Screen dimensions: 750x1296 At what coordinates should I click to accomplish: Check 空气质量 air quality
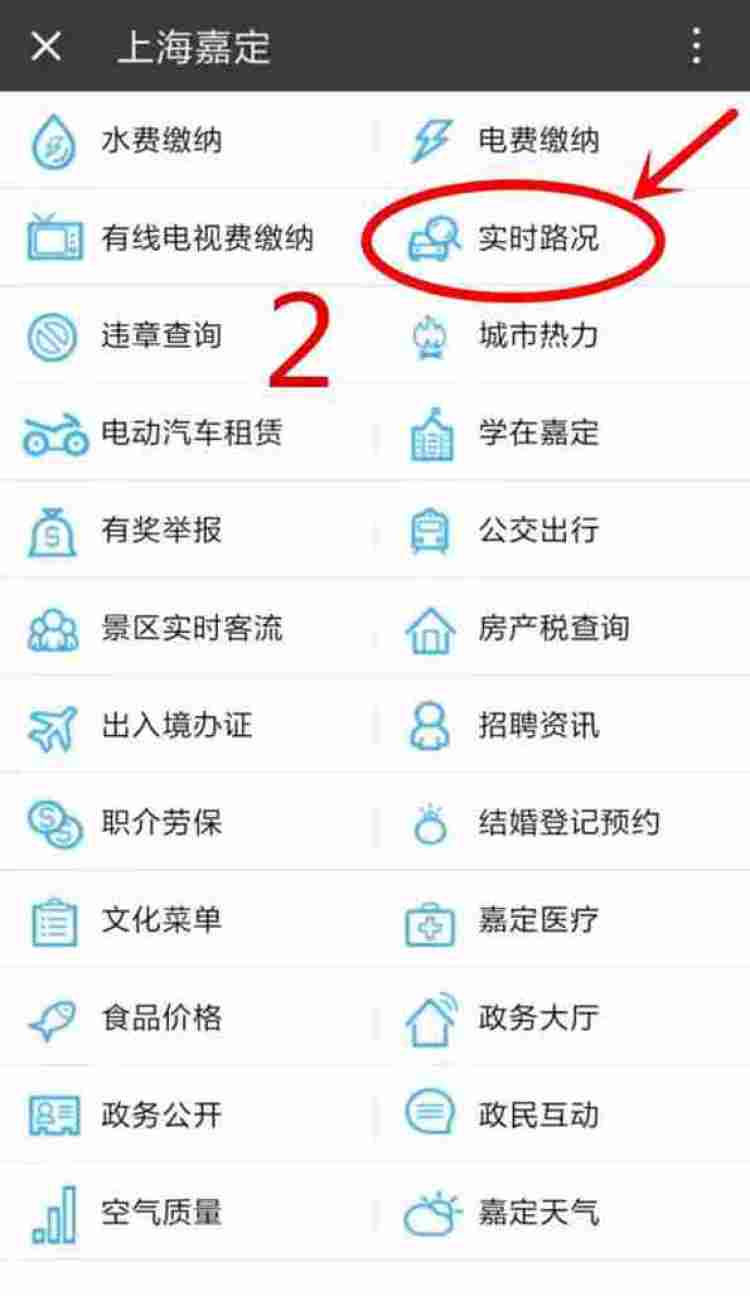coord(160,1212)
